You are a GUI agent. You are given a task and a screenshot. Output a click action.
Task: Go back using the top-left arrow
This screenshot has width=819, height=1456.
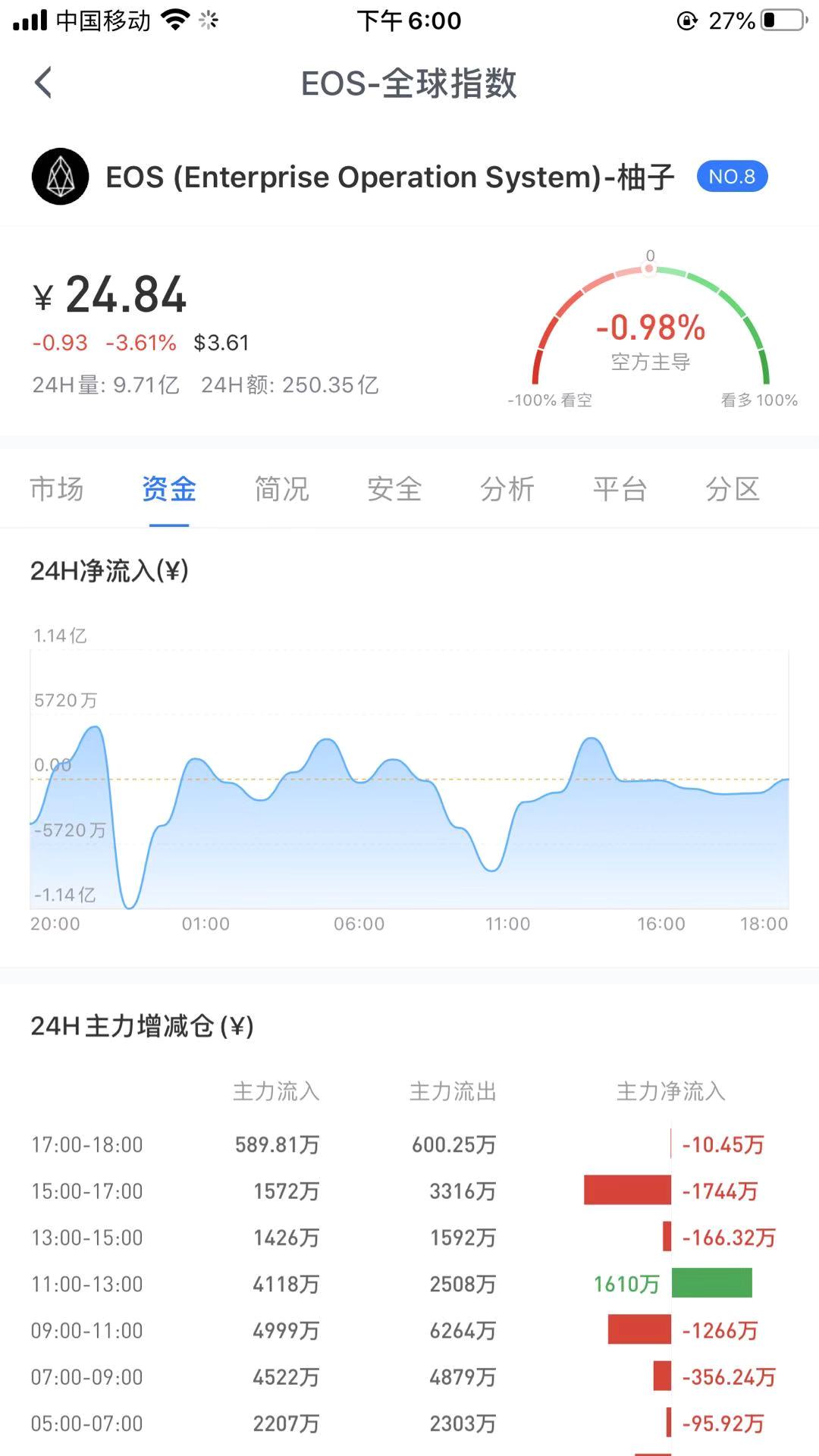click(44, 83)
